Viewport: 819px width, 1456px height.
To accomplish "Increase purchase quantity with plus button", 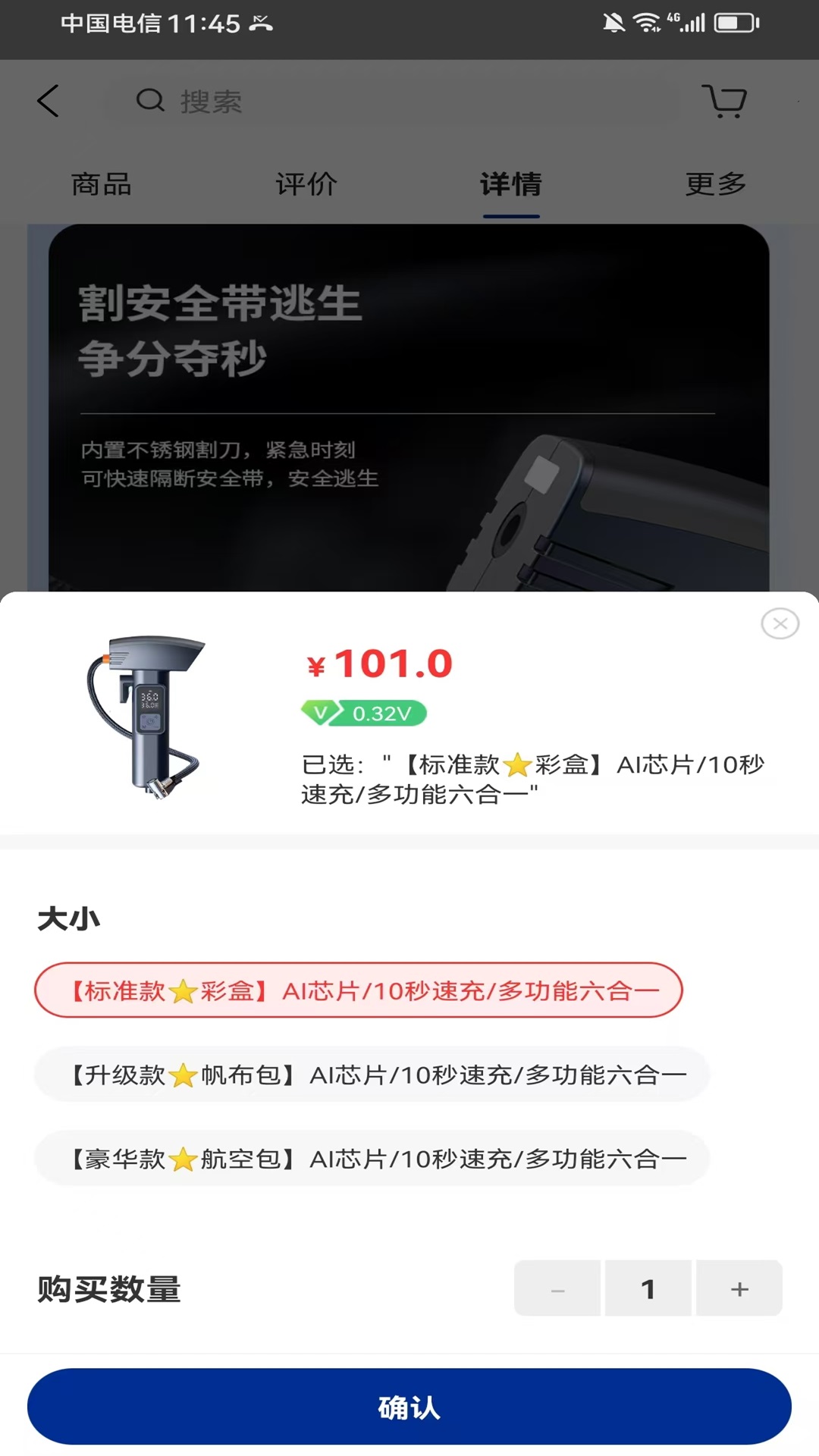I will 739,1288.
